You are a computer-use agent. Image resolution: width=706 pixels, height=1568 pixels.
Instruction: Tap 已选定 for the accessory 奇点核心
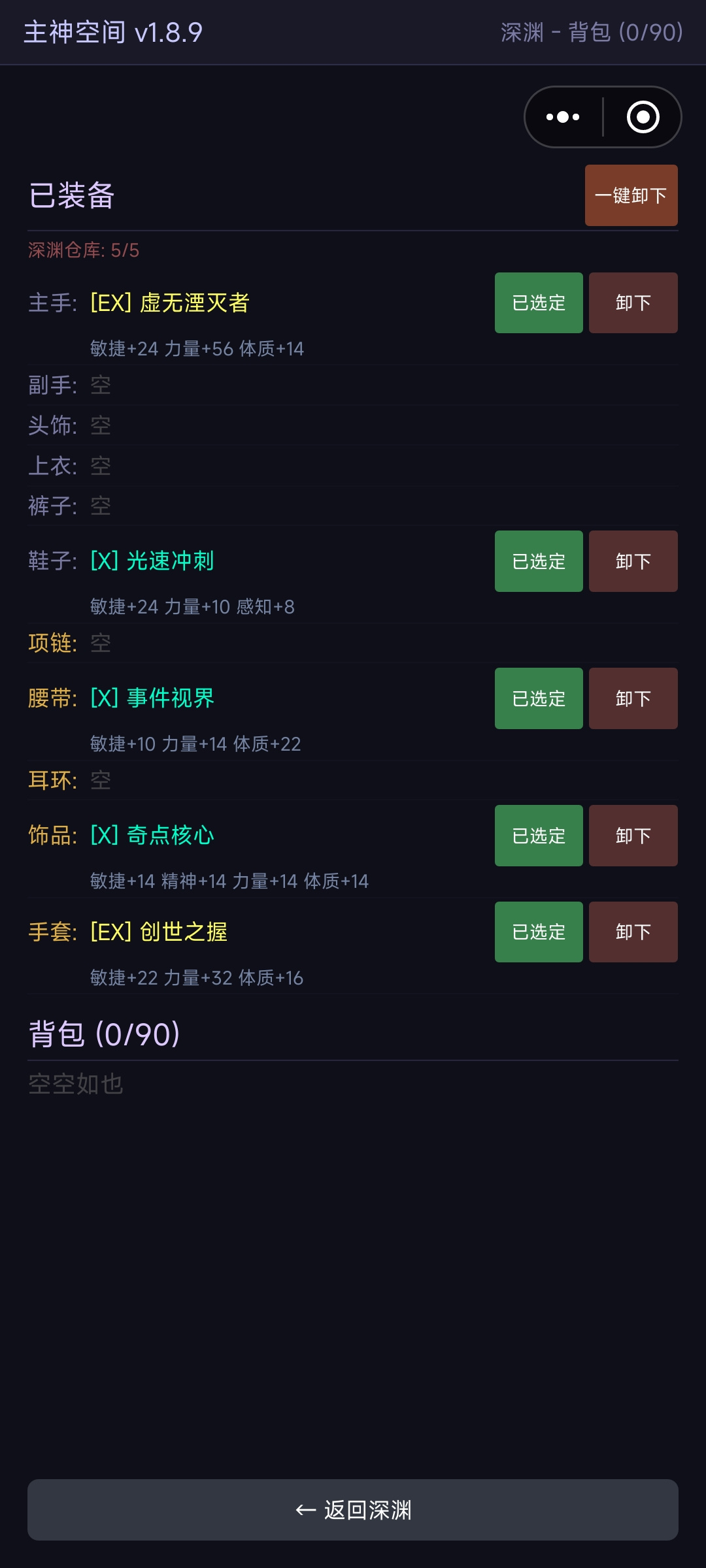pos(539,836)
